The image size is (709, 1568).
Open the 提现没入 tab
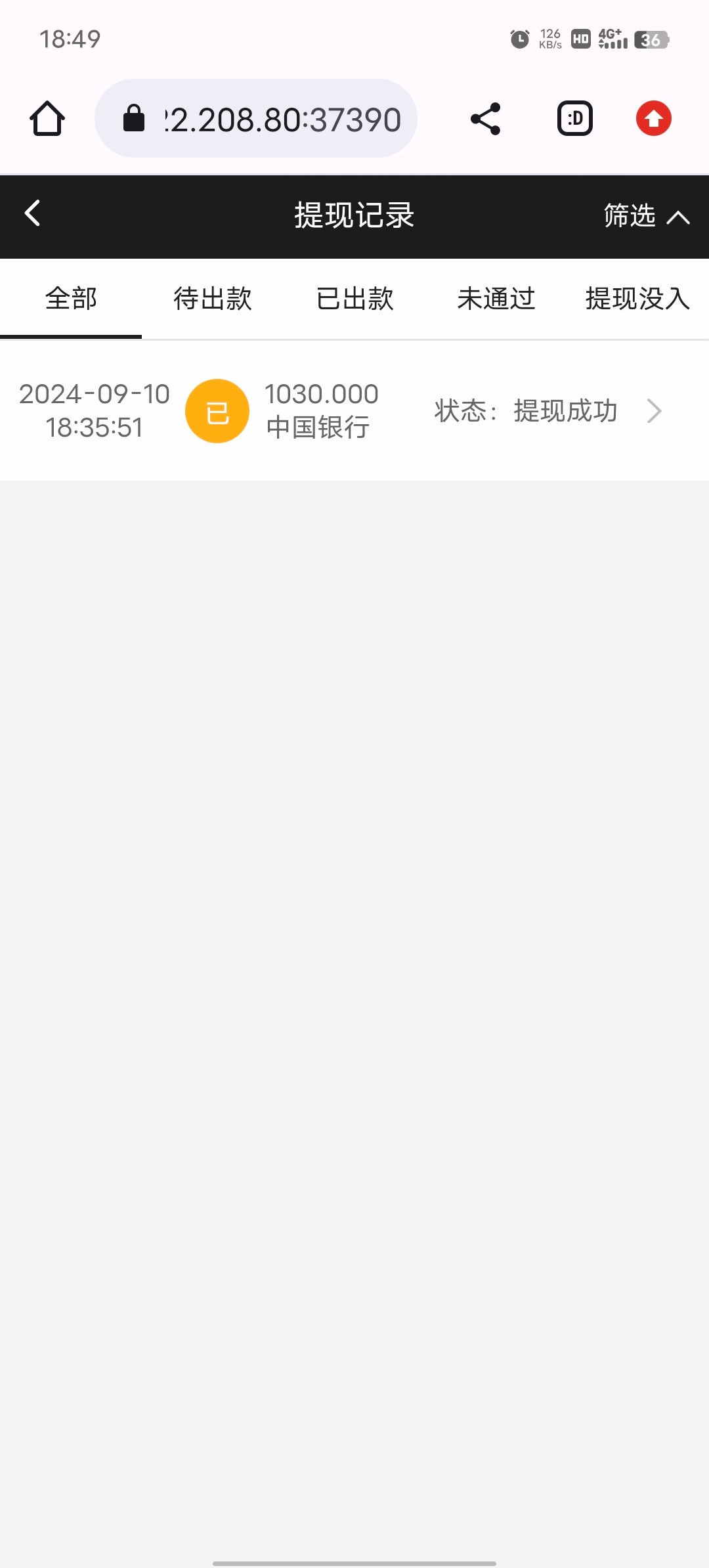pyautogui.click(x=638, y=299)
